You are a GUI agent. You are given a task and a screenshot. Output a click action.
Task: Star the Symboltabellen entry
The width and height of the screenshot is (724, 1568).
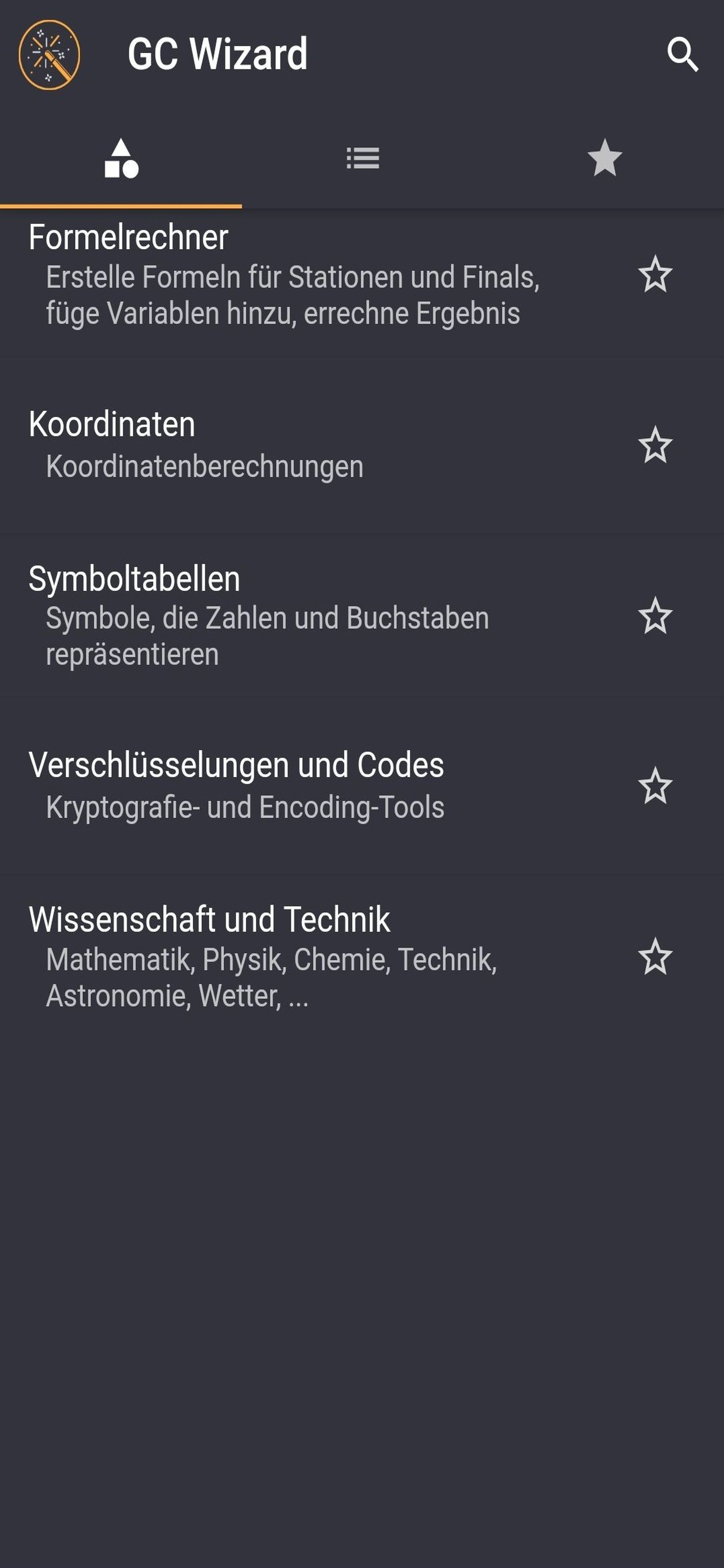(655, 615)
